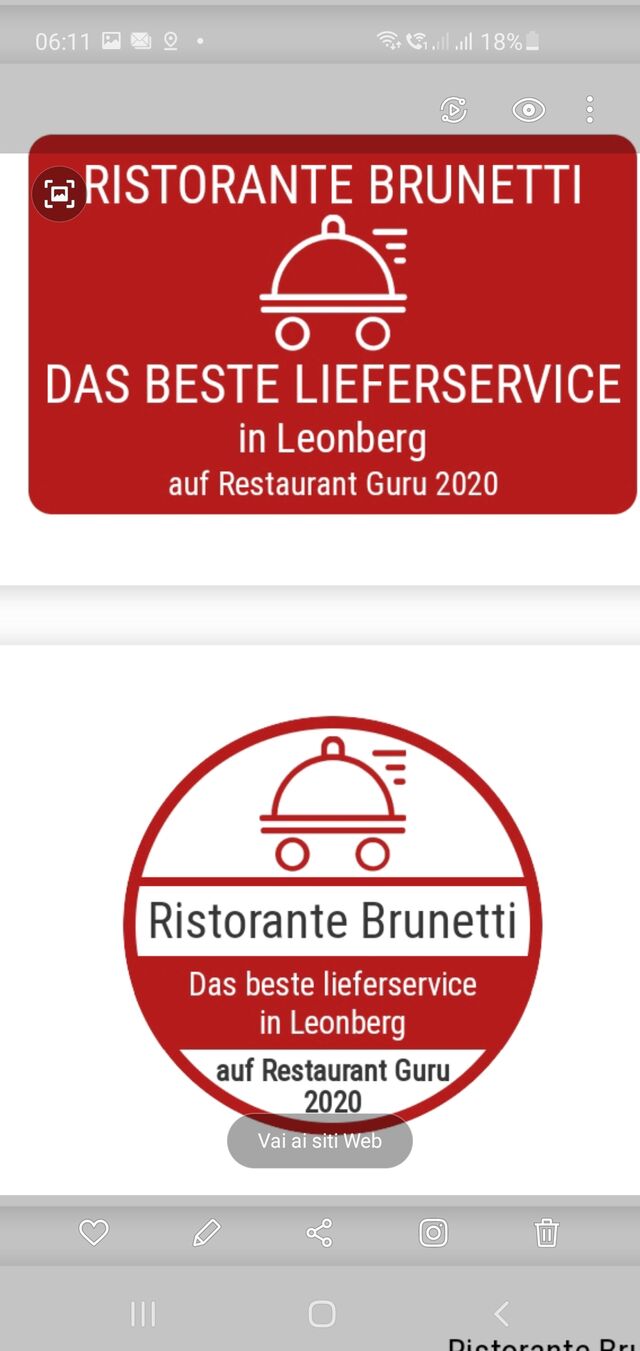
Task: Open the three-dot overflow menu
Action: pyautogui.click(x=590, y=110)
